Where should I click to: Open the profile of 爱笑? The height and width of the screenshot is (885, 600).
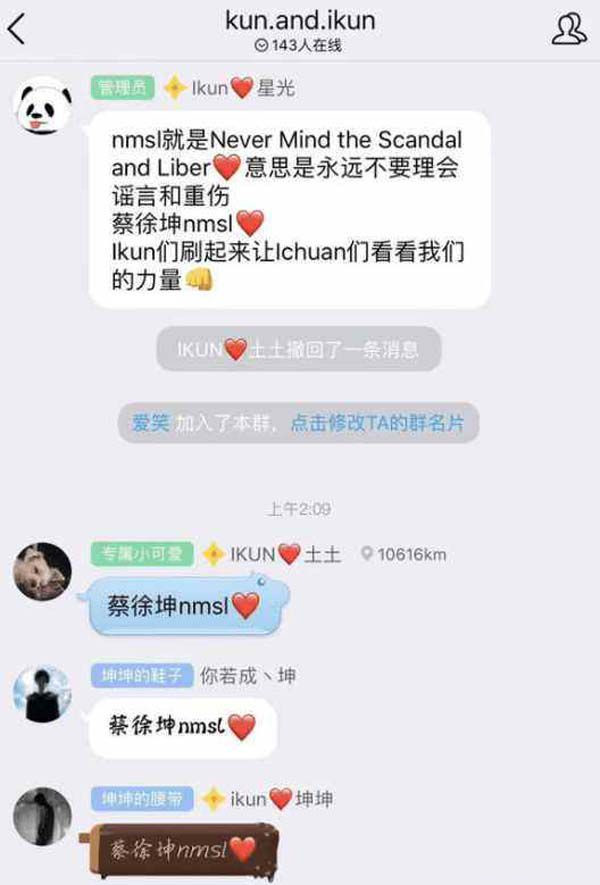[x=150, y=423]
